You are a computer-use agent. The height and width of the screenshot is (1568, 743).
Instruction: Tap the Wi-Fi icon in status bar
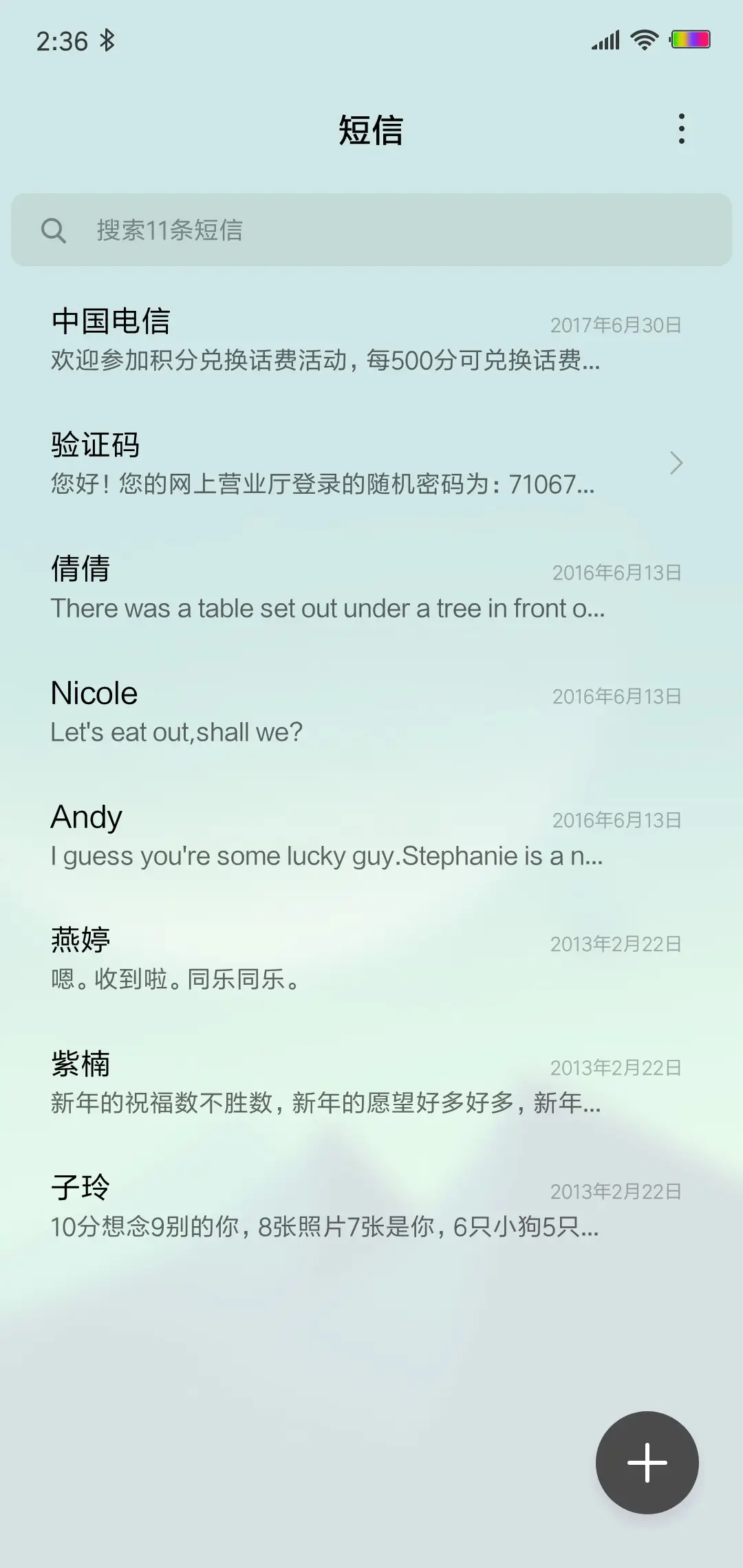(x=643, y=39)
